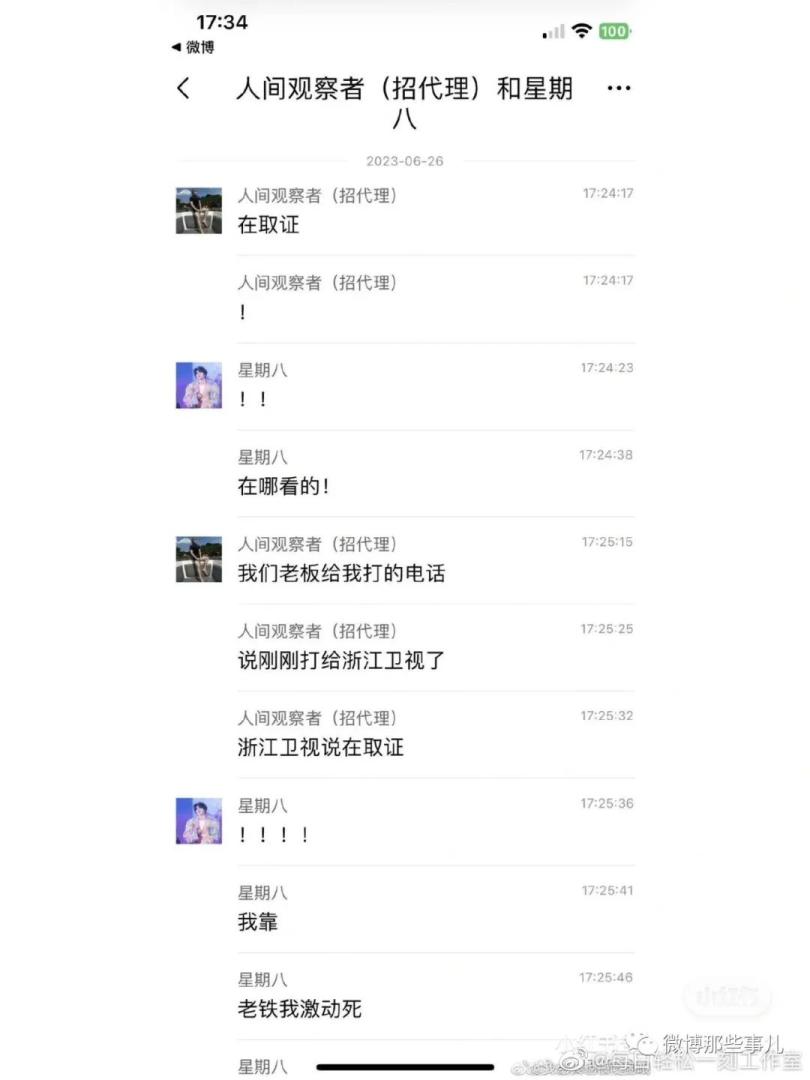This screenshot has height=1080, width=810.
Task: Go back from the chat record
Action: pos(183,89)
